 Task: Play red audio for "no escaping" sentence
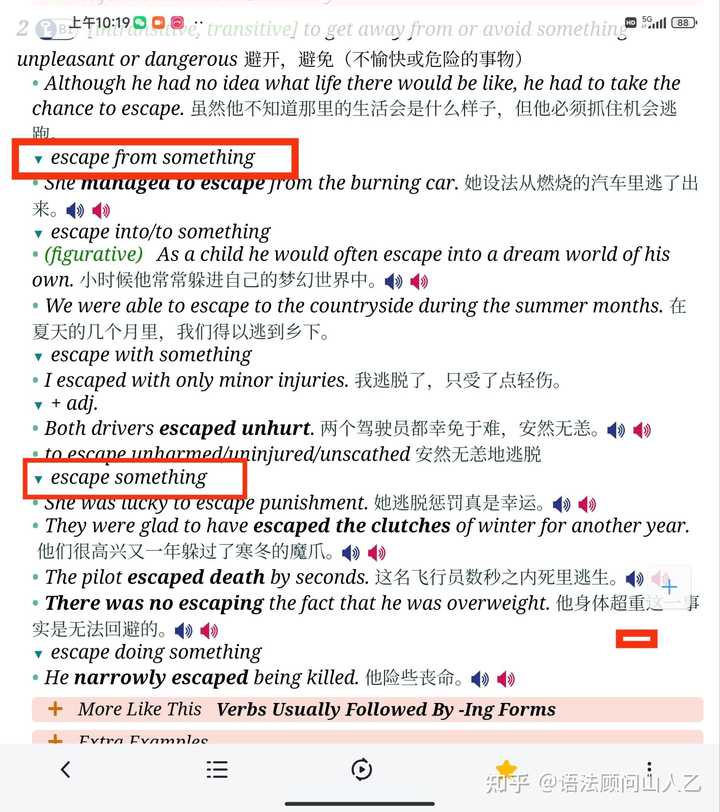click(209, 630)
